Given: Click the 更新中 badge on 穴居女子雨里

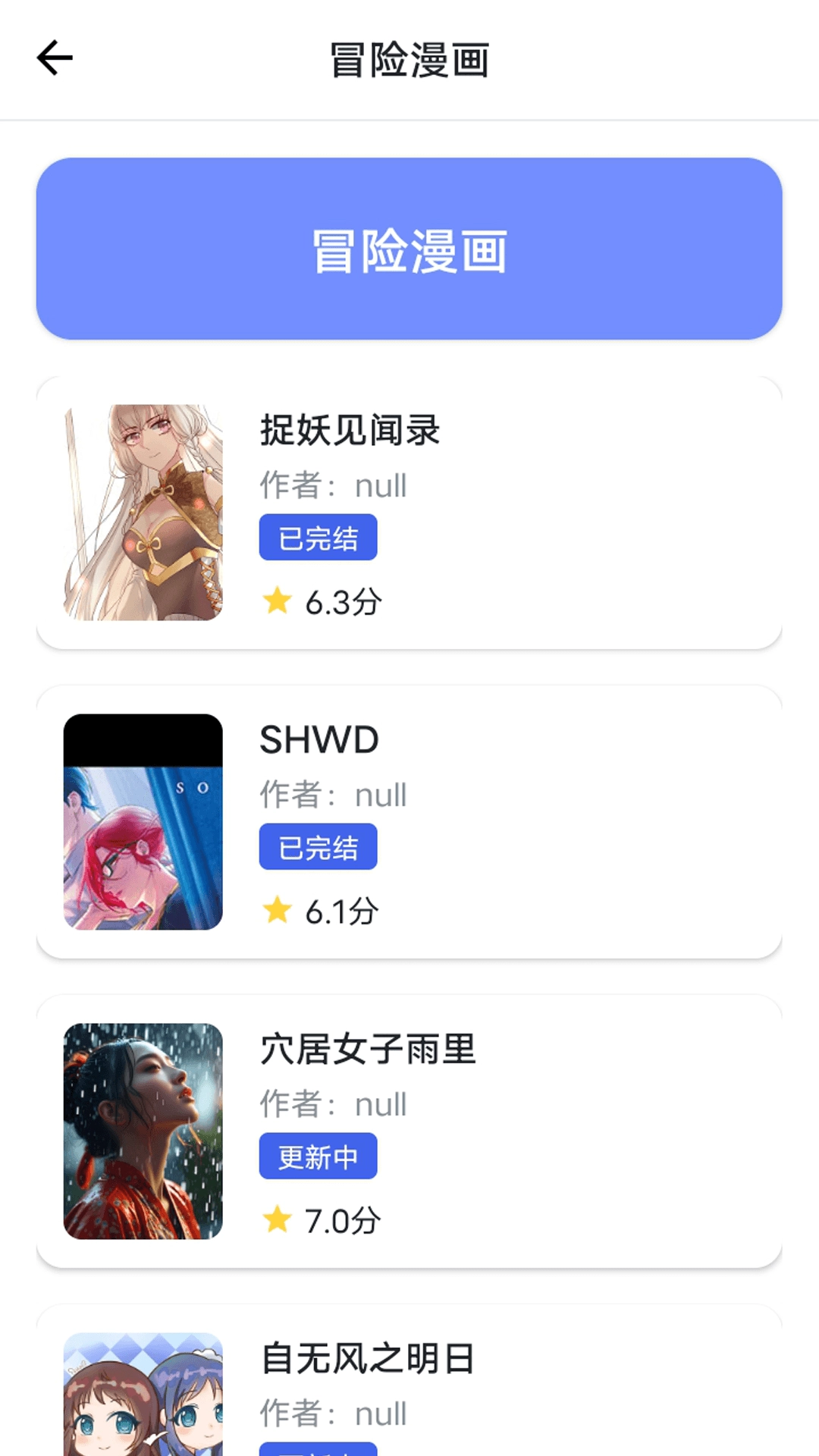Looking at the screenshot, I should (318, 1155).
